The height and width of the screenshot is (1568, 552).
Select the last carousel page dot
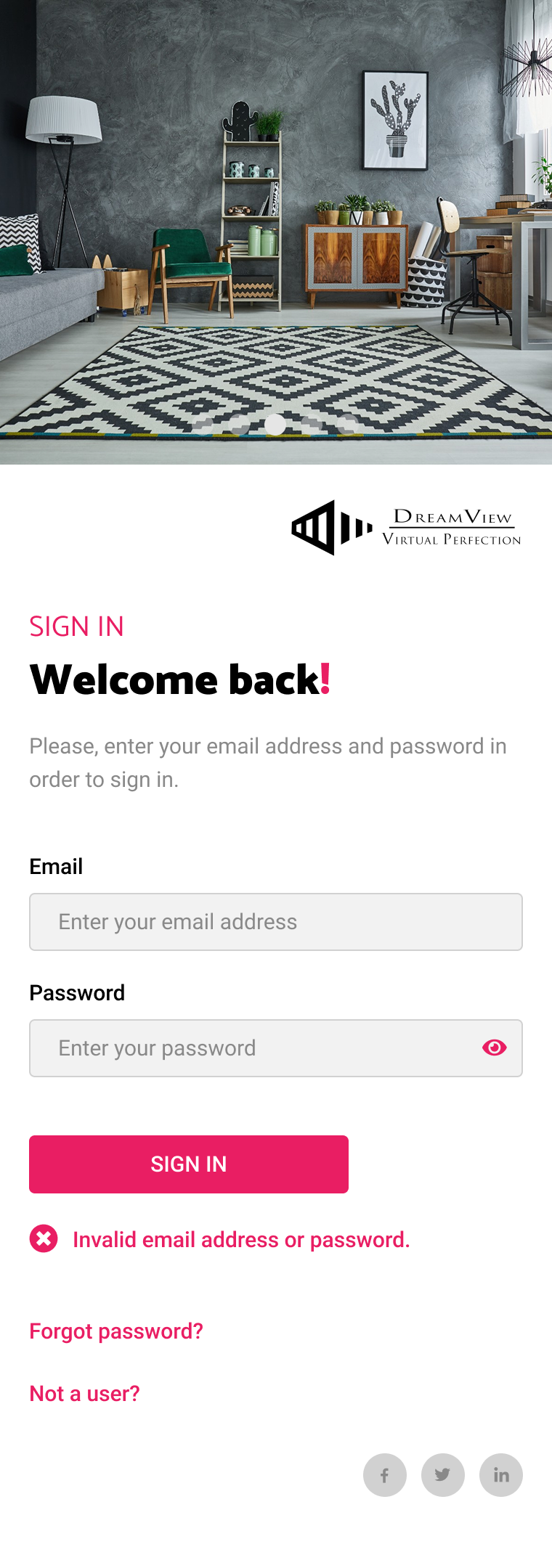(348, 425)
